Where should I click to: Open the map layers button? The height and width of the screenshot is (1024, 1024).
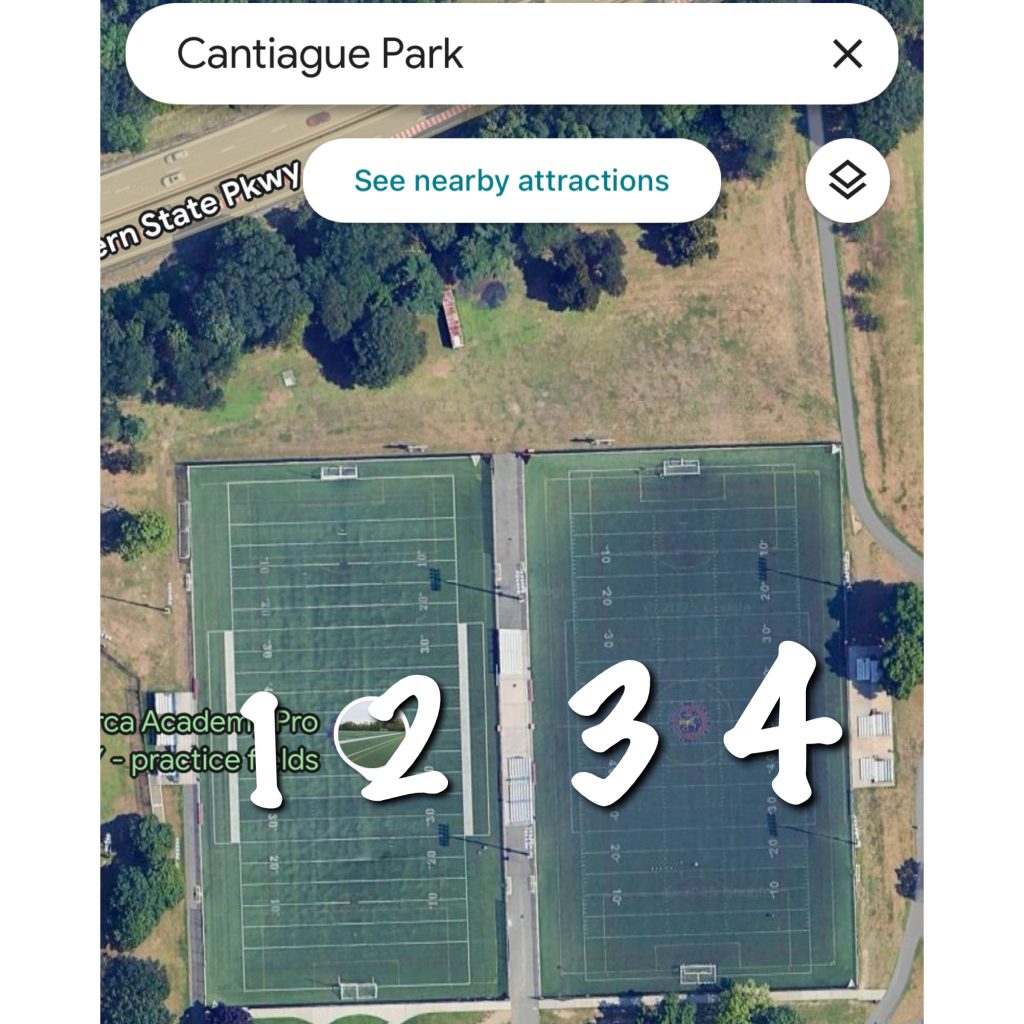[847, 181]
